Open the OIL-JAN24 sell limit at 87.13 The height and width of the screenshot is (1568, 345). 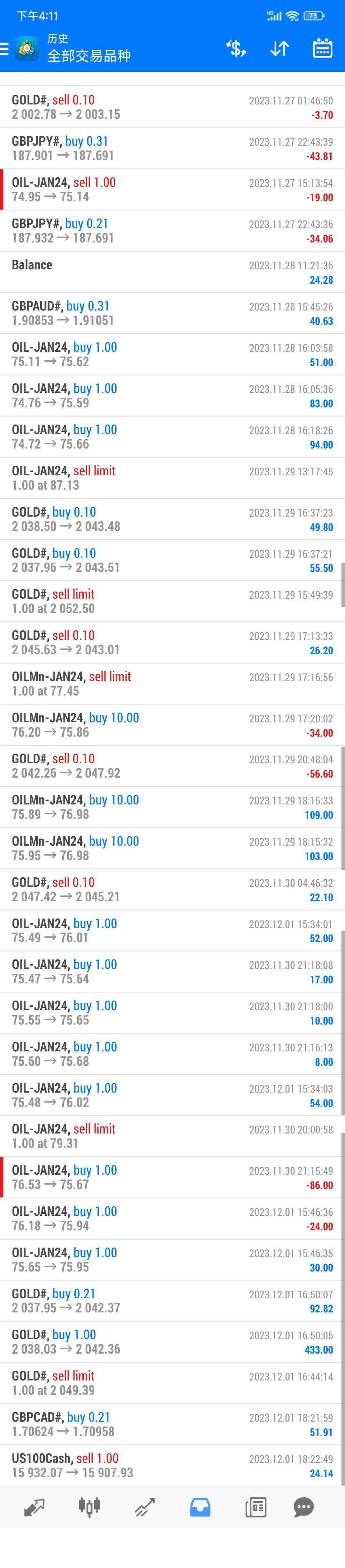click(x=172, y=478)
